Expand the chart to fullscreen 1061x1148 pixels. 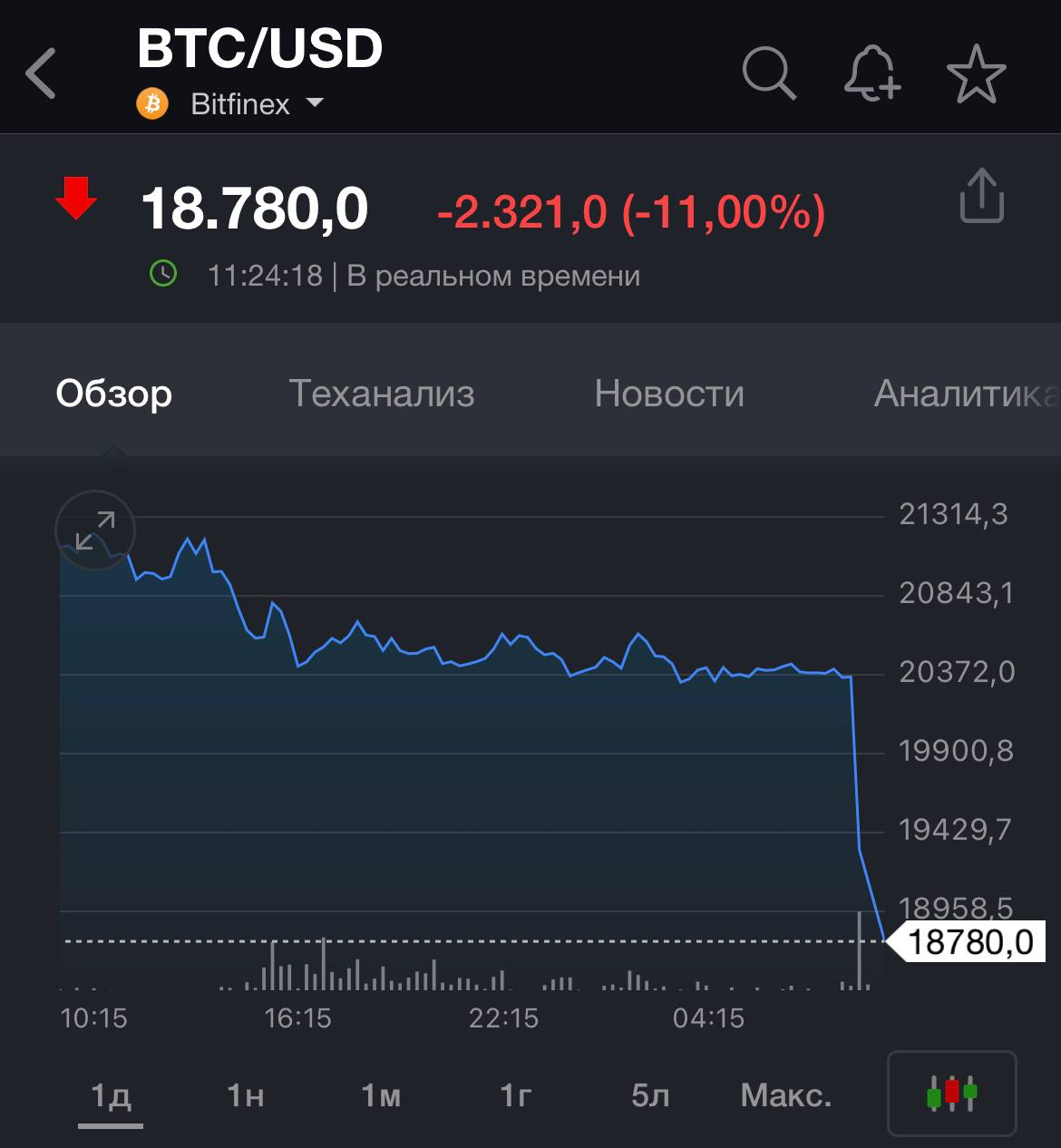pos(93,530)
